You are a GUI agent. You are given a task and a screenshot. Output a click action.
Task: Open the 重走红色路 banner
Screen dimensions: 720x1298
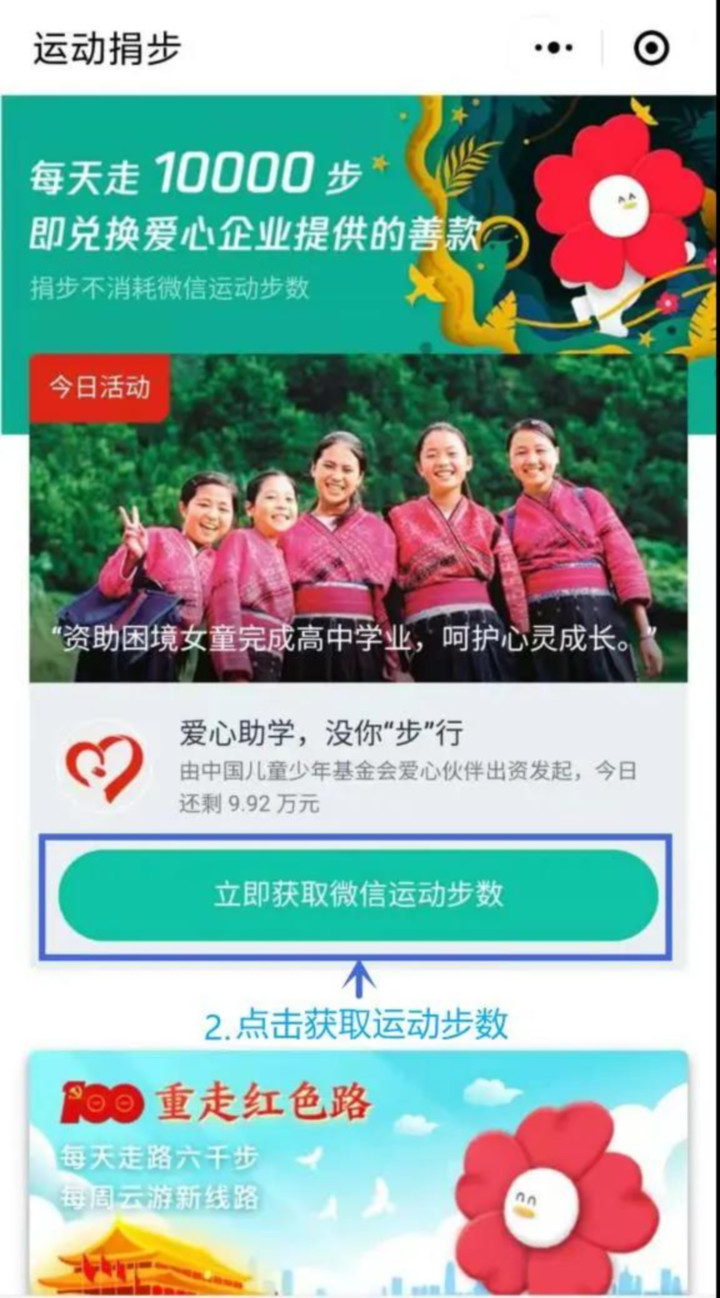(x=358, y=1170)
